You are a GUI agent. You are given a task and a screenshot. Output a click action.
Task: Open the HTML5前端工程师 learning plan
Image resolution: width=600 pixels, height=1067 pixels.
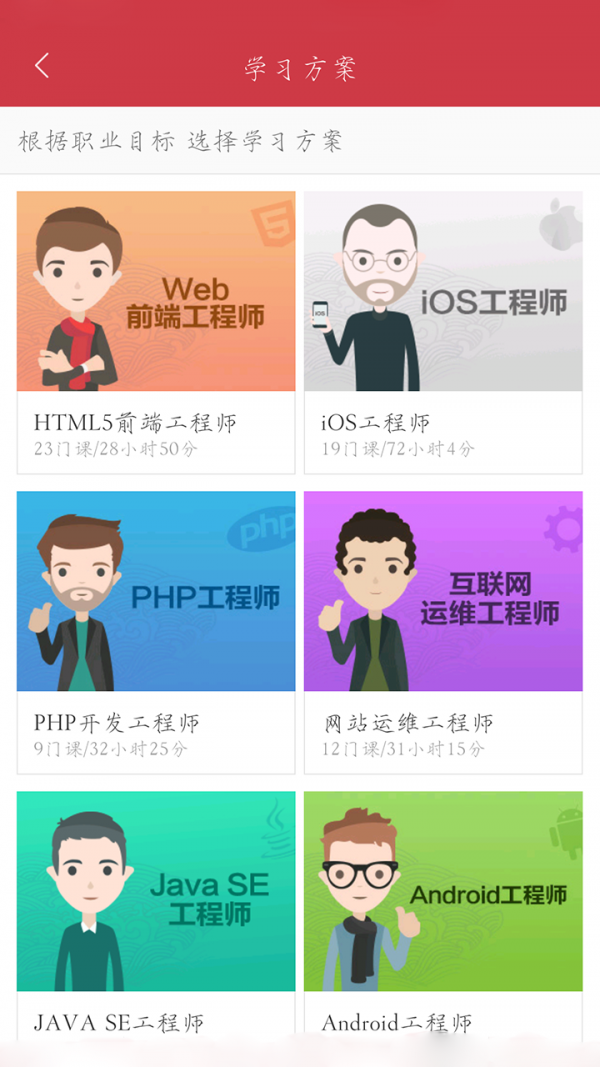[156, 331]
